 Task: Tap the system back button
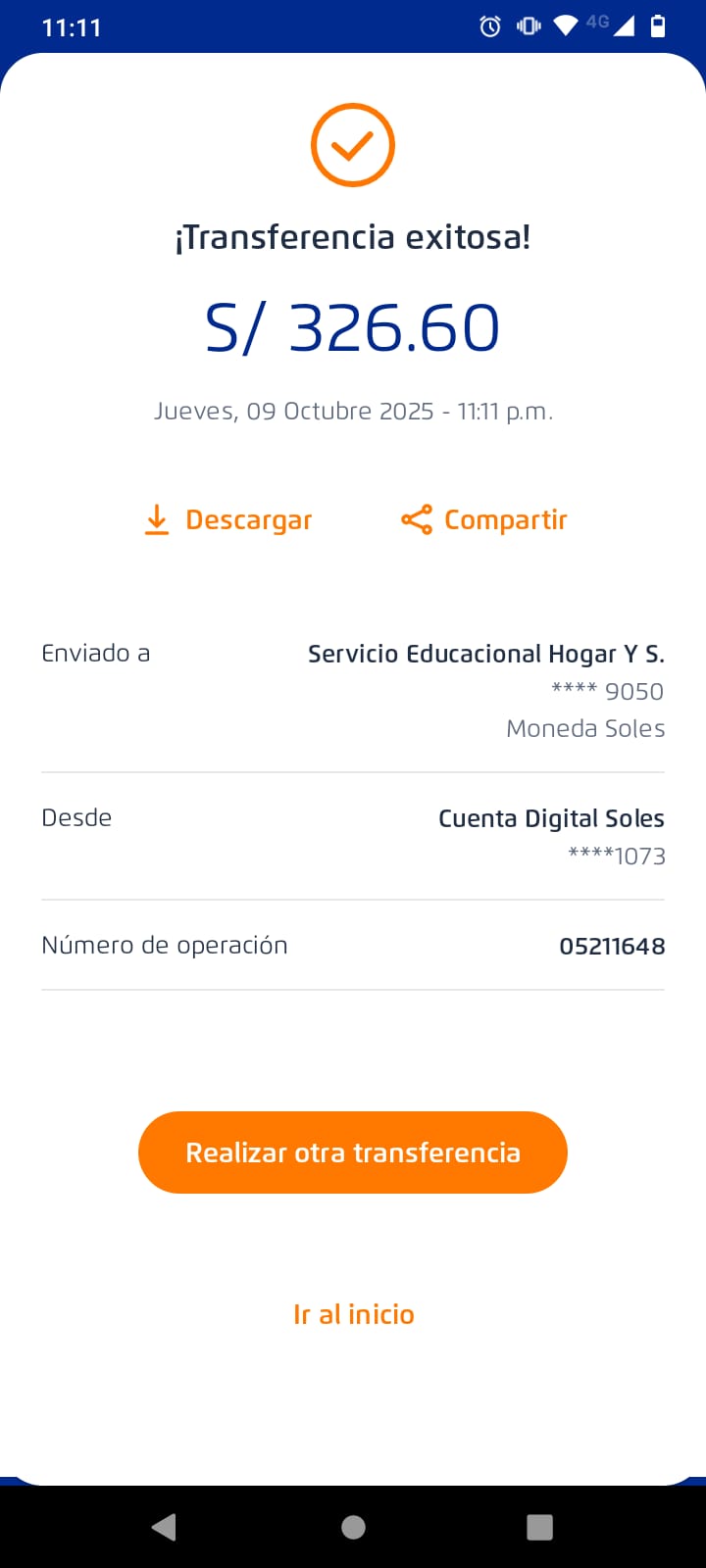[x=165, y=1527]
